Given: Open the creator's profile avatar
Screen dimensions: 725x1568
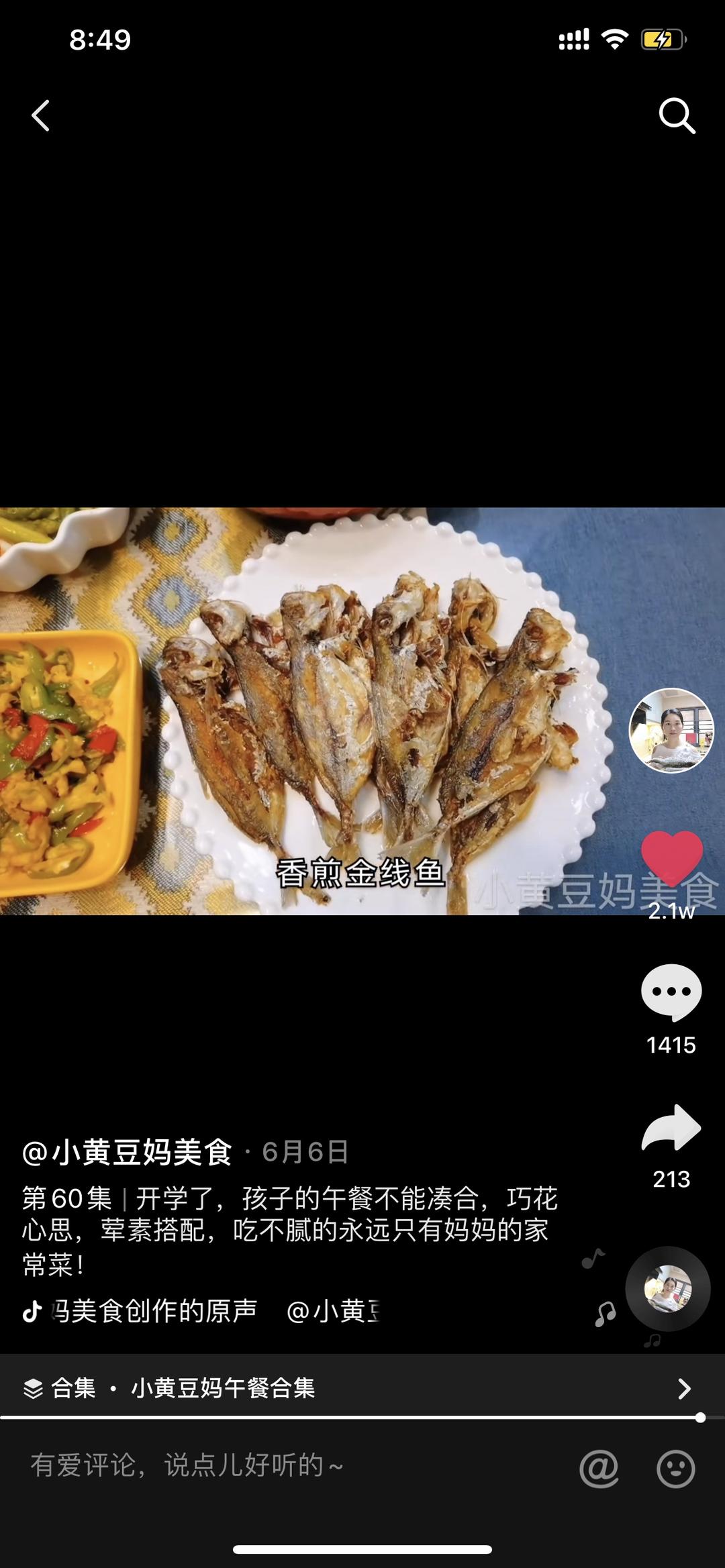Looking at the screenshot, I should pyautogui.click(x=671, y=731).
